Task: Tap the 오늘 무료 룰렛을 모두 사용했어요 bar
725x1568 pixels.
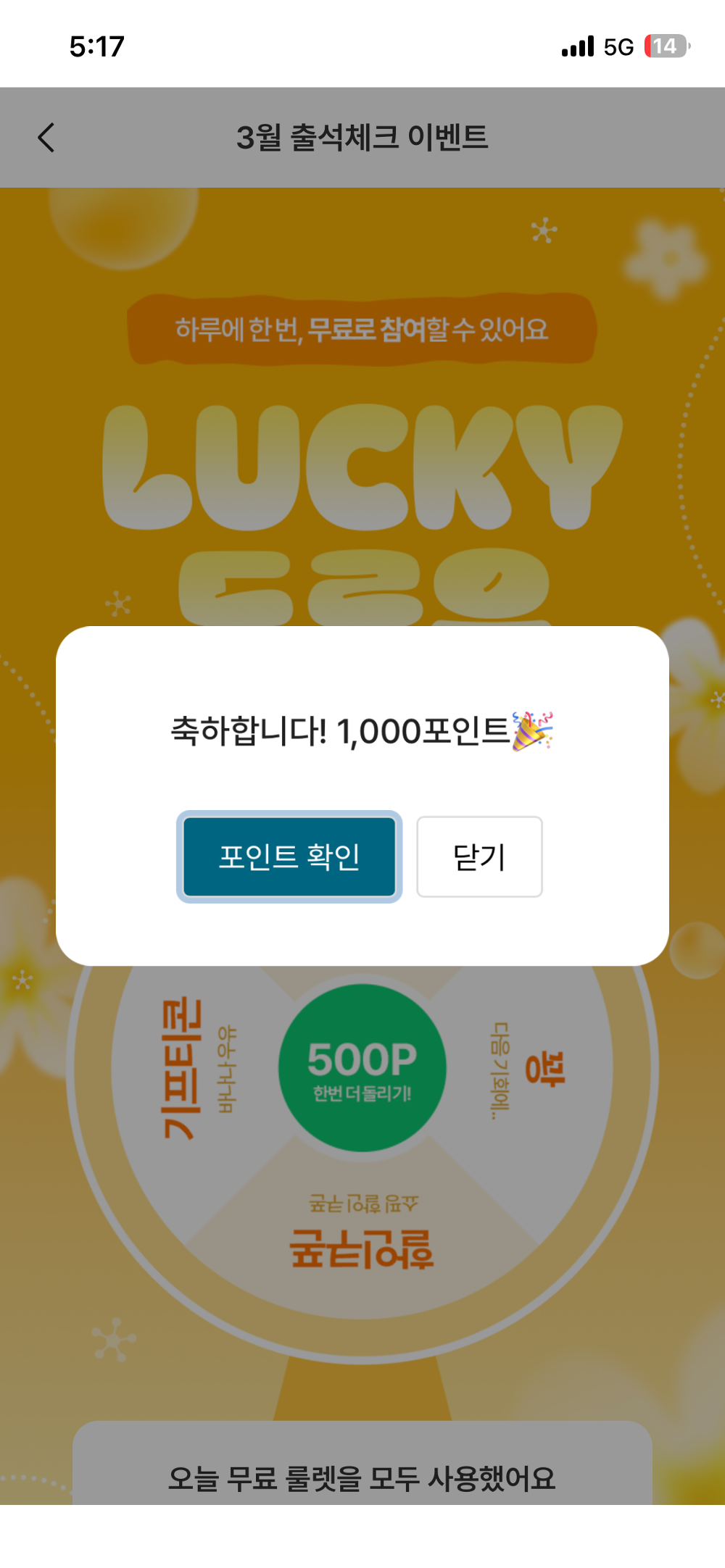Action: (362, 1480)
